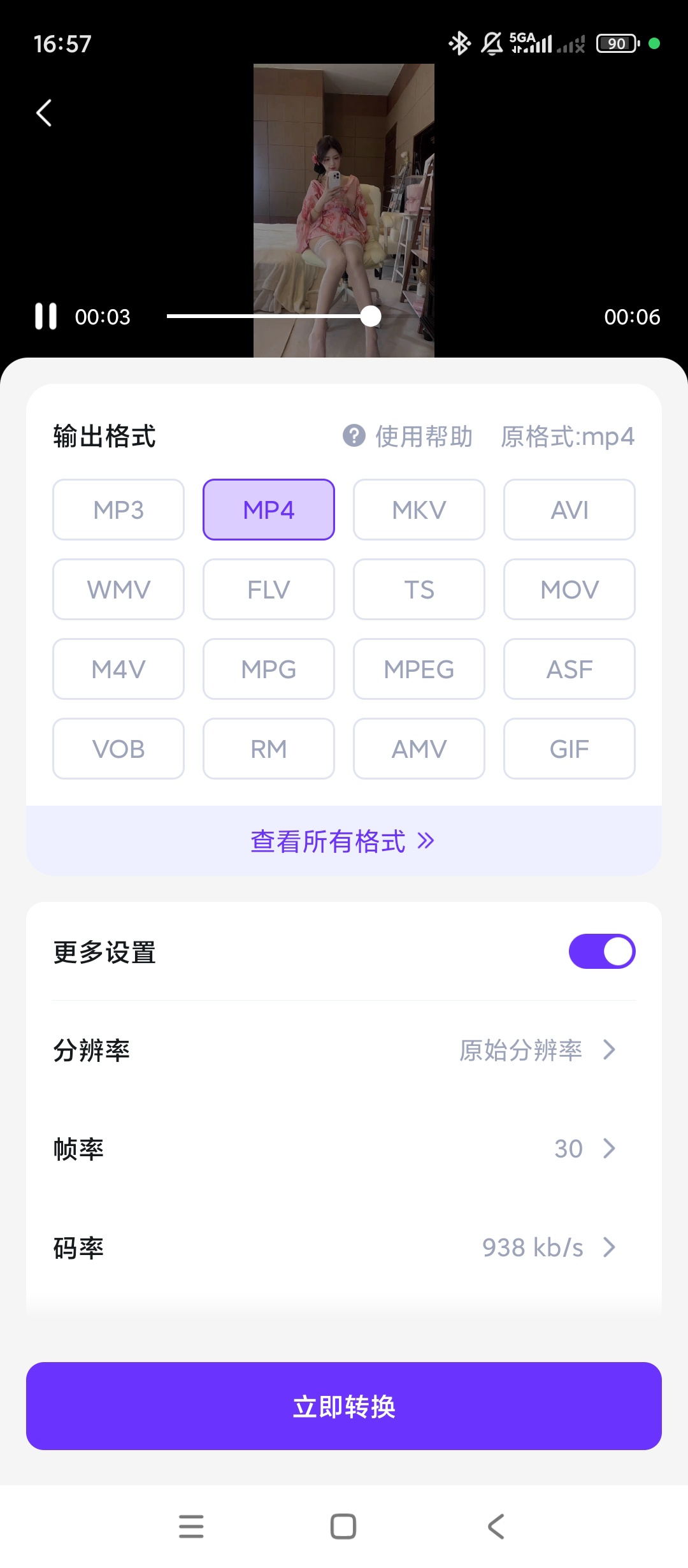Open system recent apps
The width and height of the screenshot is (688, 1568).
(191, 1527)
